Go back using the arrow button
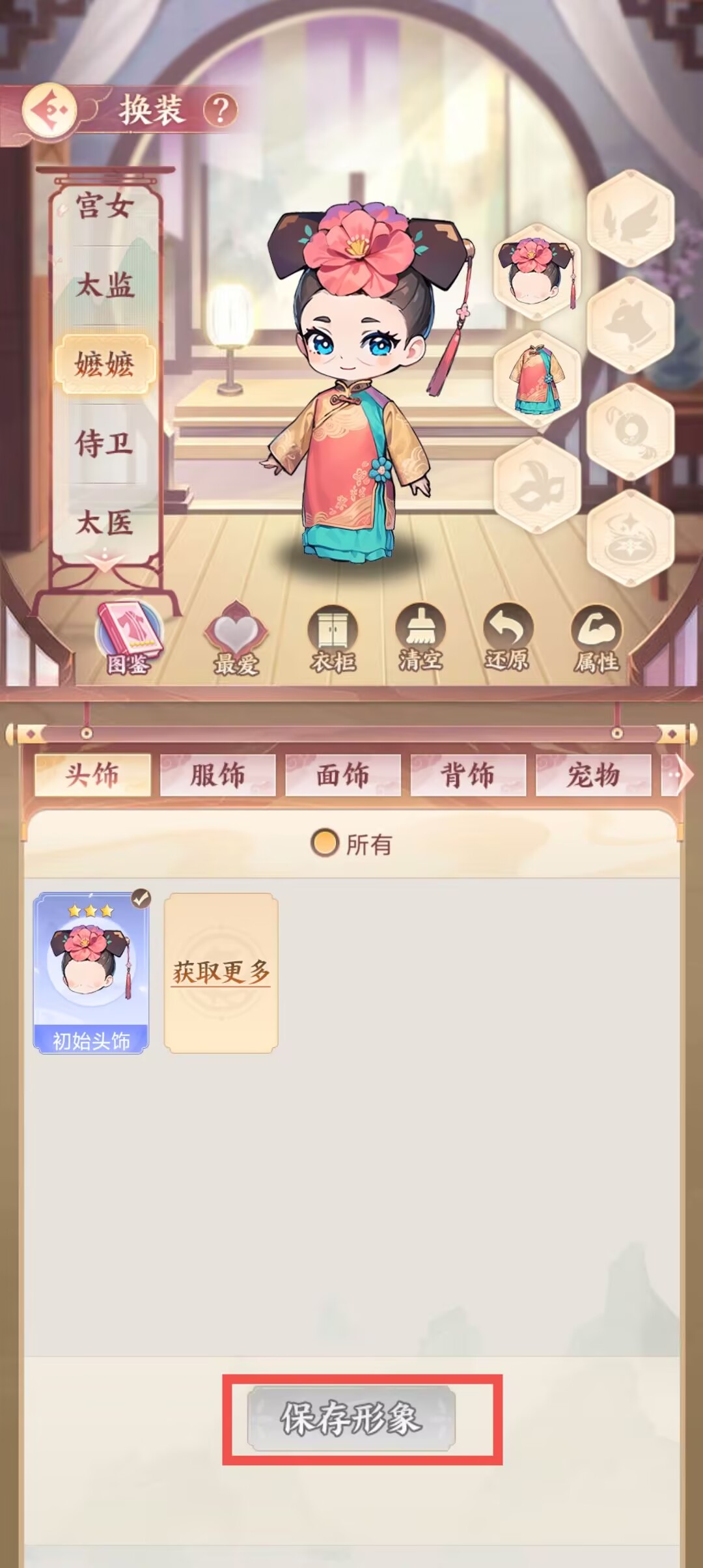703x1568 pixels. (48, 110)
